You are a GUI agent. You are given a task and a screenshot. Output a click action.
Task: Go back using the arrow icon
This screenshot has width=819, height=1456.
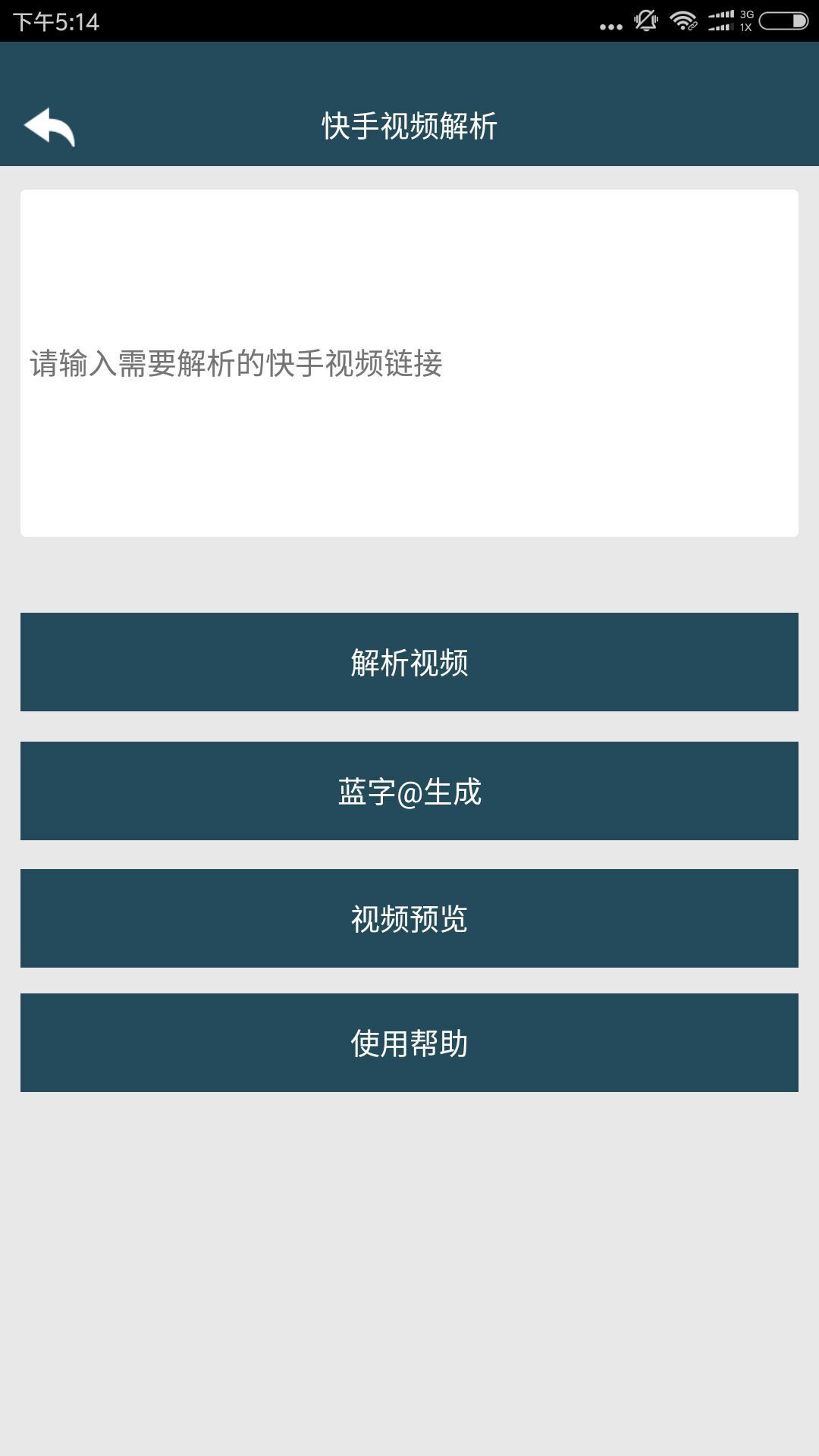click(x=49, y=126)
